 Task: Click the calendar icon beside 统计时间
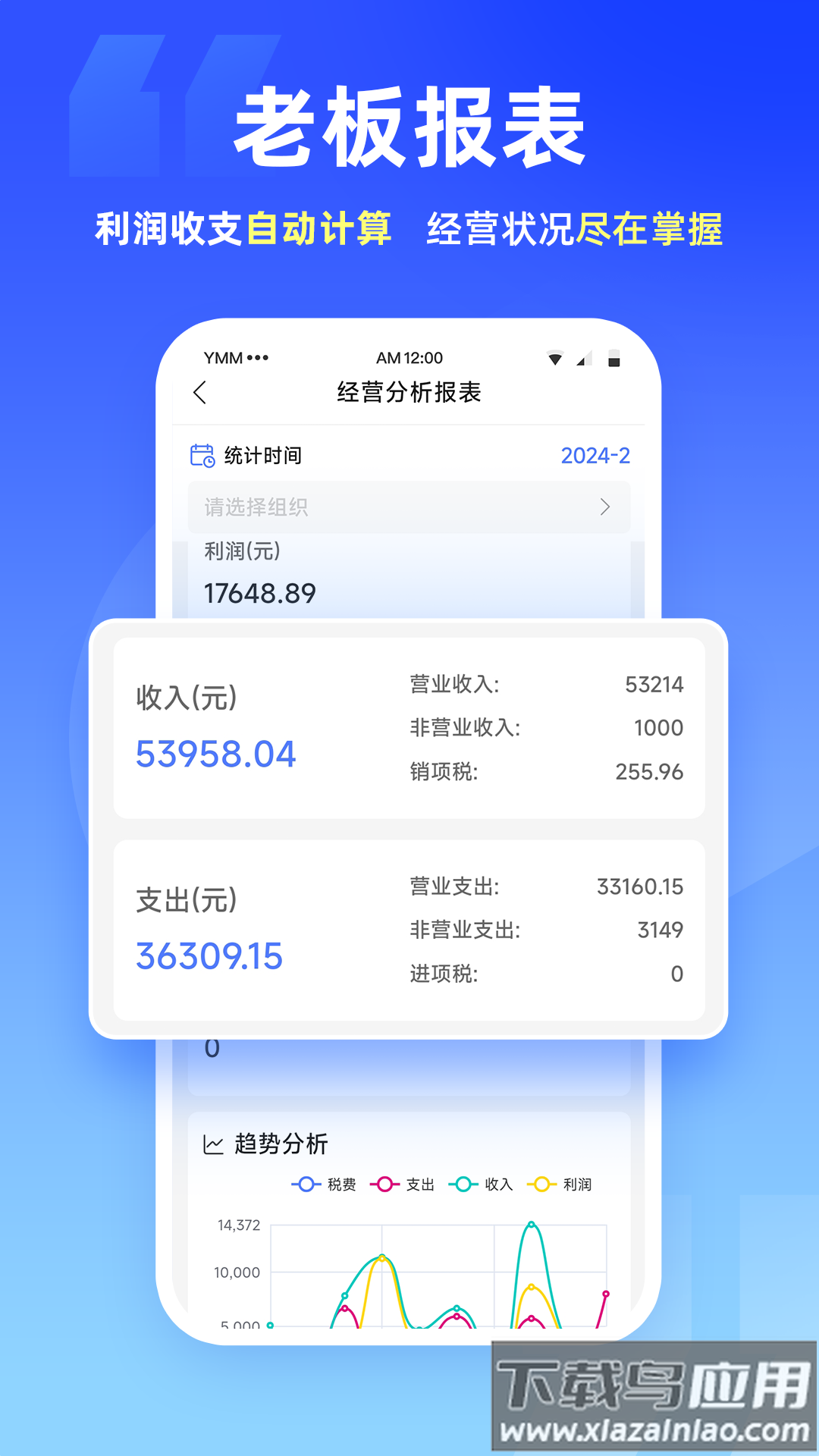[201, 455]
